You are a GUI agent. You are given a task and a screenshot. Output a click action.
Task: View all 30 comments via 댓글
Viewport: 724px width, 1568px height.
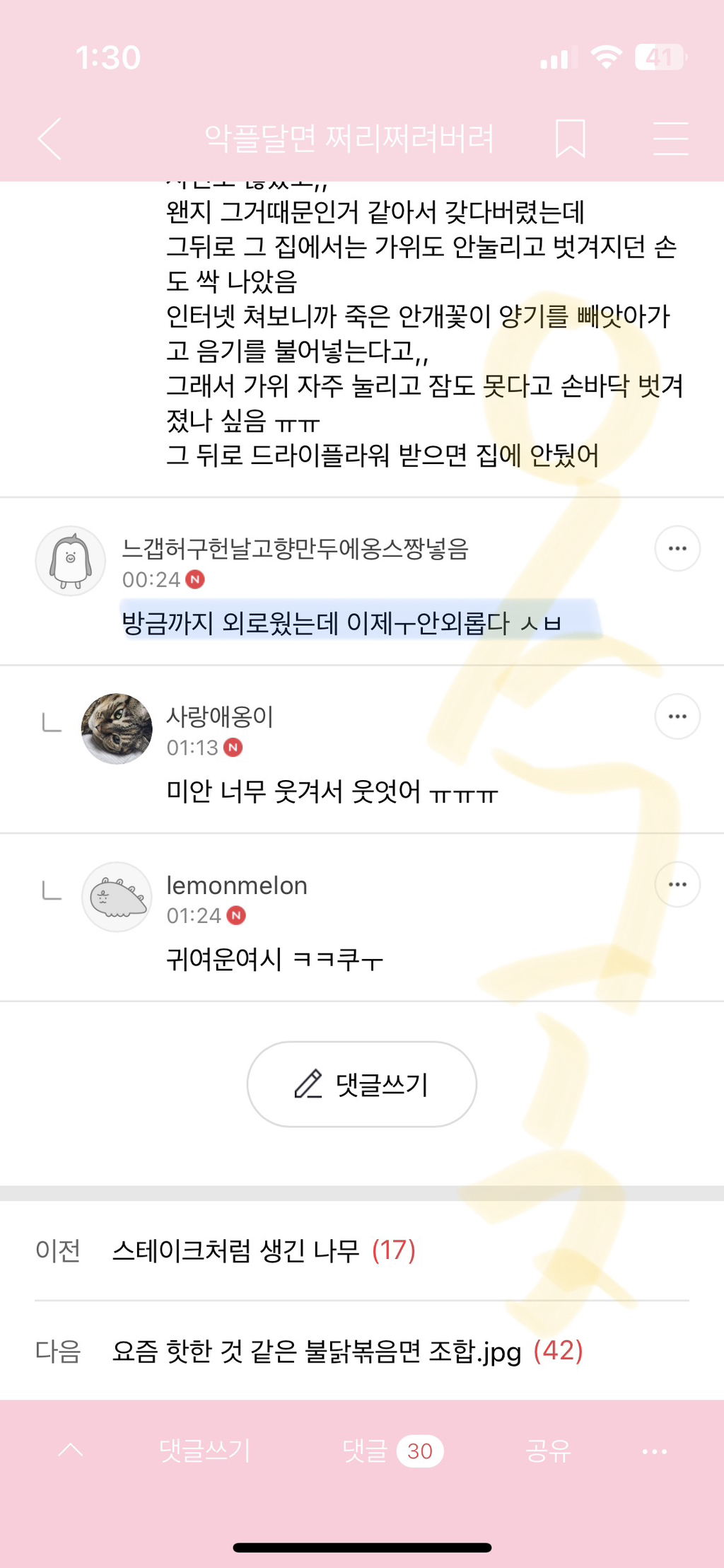(392, 1451)
